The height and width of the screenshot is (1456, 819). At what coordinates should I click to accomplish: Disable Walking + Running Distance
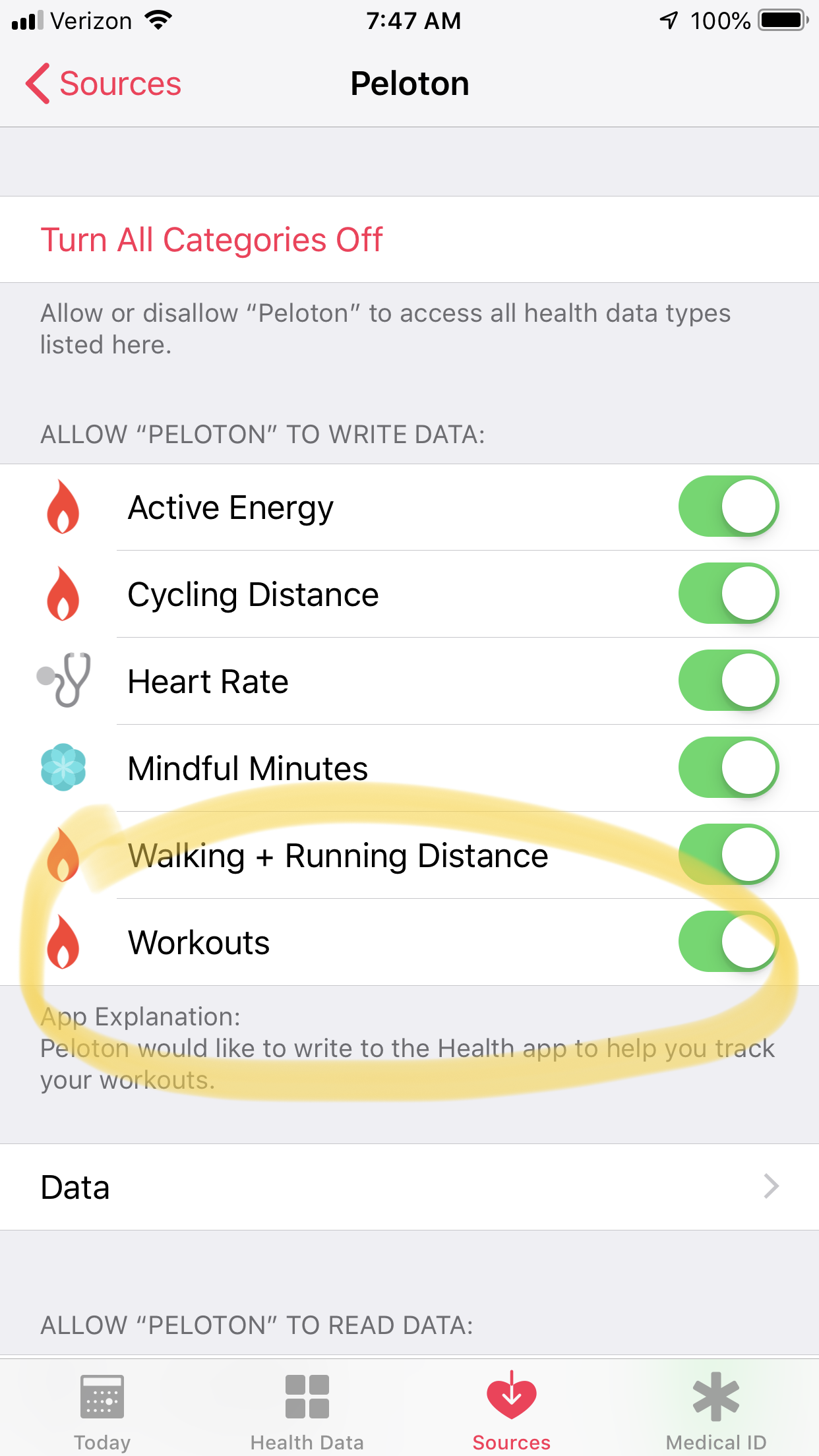(728, 855)
